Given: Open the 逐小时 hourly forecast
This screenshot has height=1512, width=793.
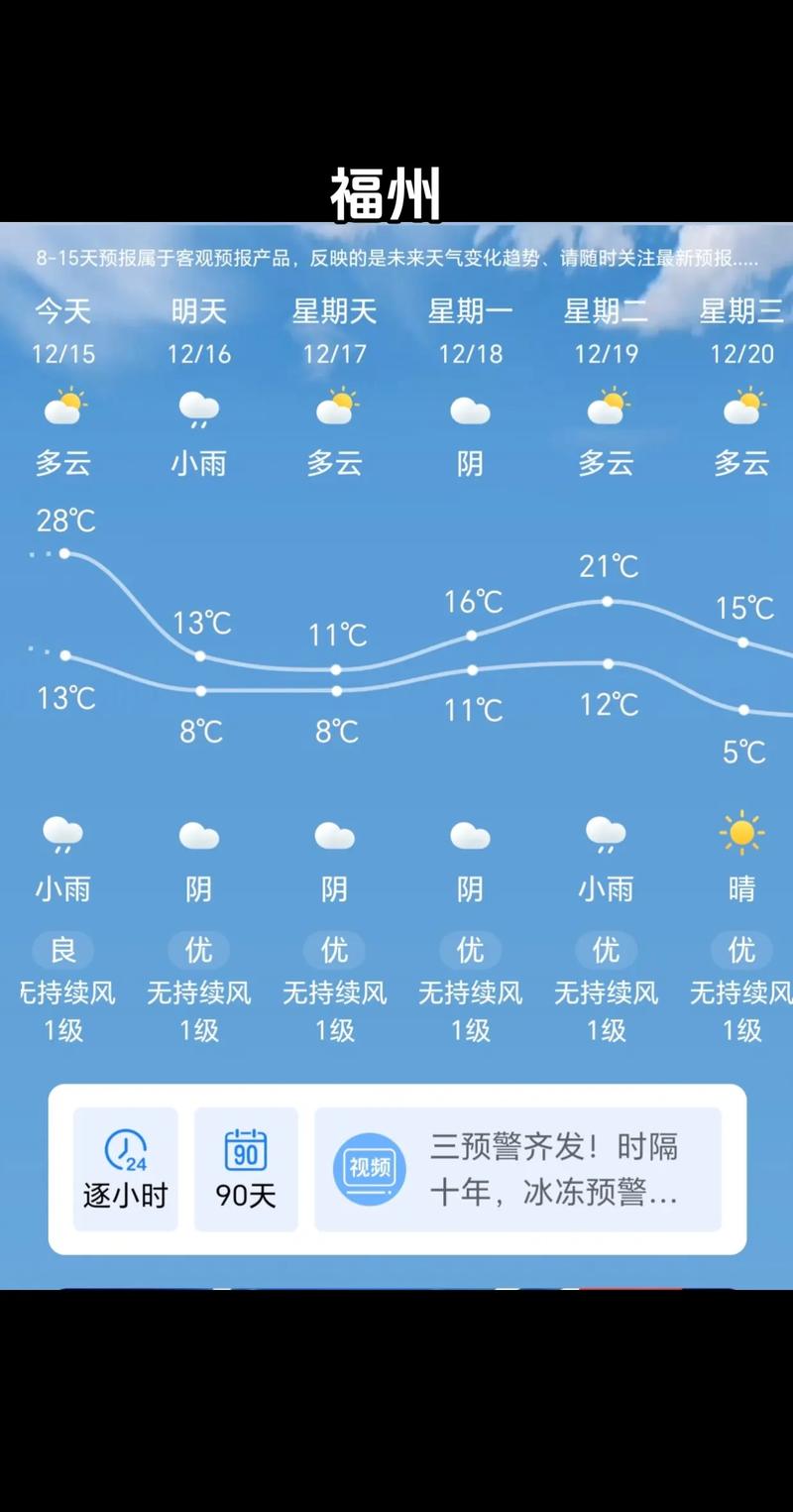Looking at the screenshot, I should pyautogui.click(x=125, y=1195).
